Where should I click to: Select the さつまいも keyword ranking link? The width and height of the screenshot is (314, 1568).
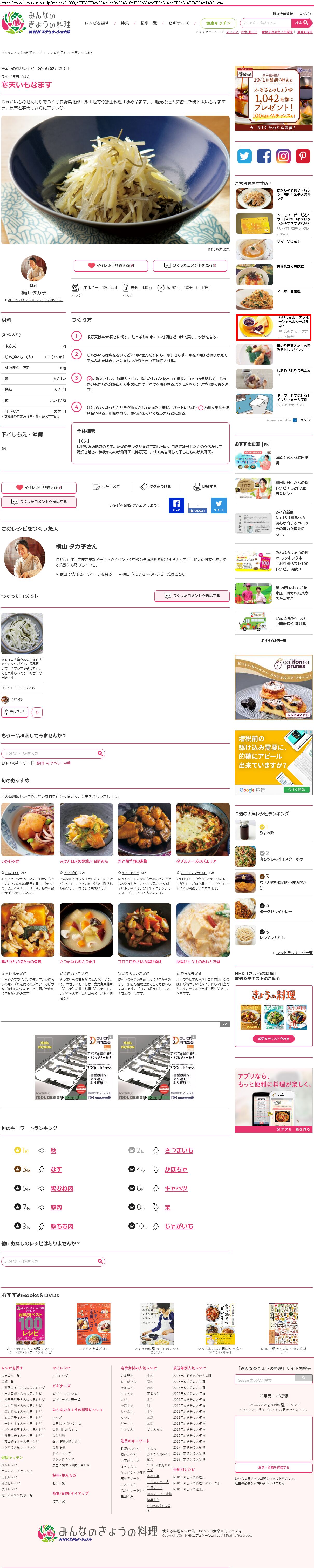pyautogui.click(x=179, y=1150)
